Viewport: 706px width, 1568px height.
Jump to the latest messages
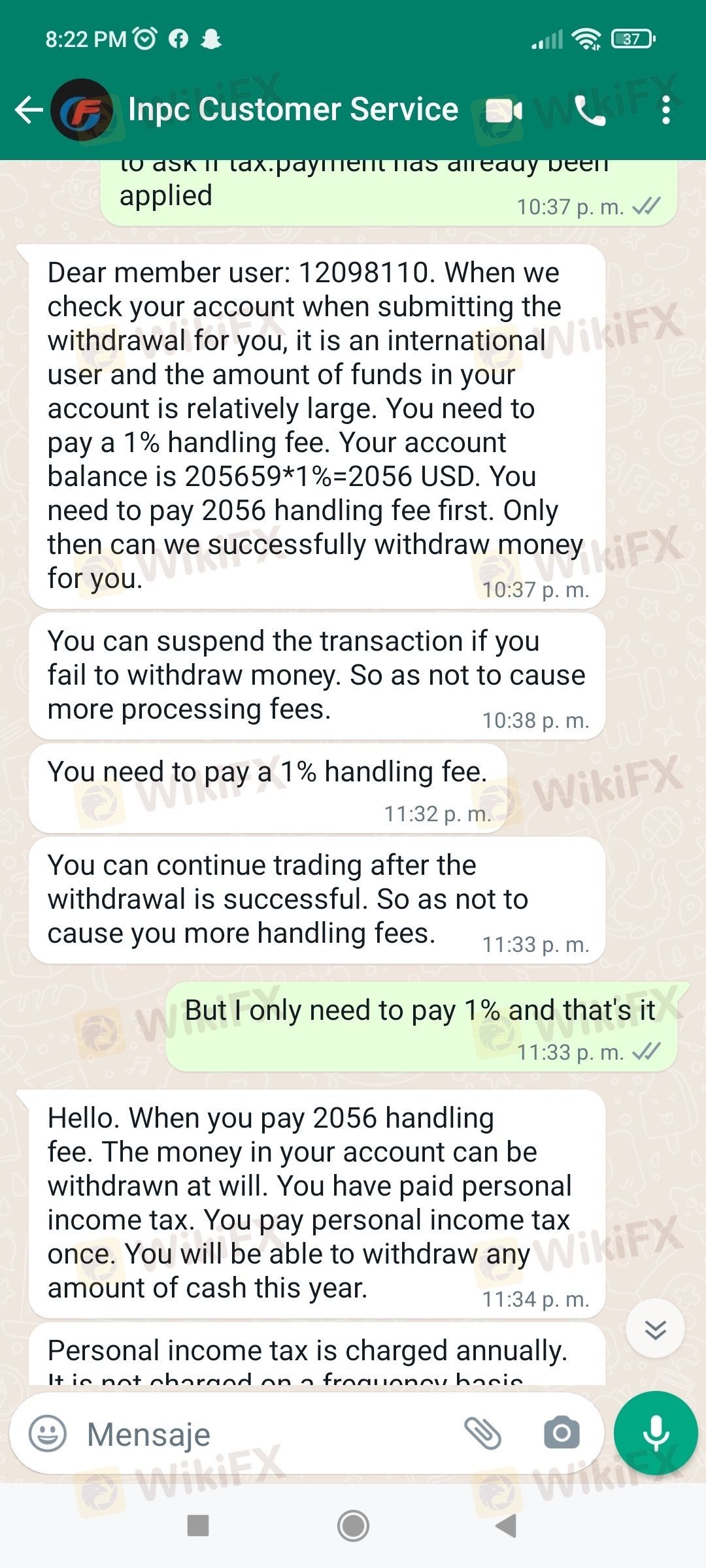655,1329
